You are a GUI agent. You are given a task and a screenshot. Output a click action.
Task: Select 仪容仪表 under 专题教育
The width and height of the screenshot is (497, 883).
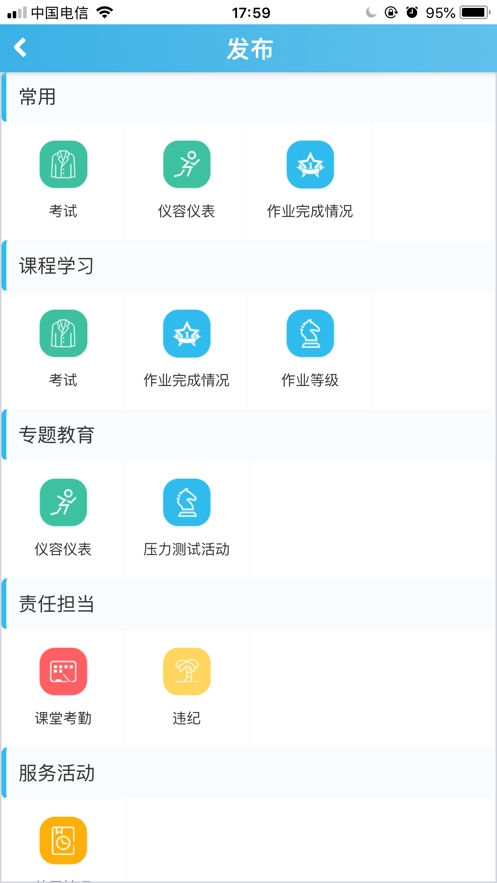point(62,519)
